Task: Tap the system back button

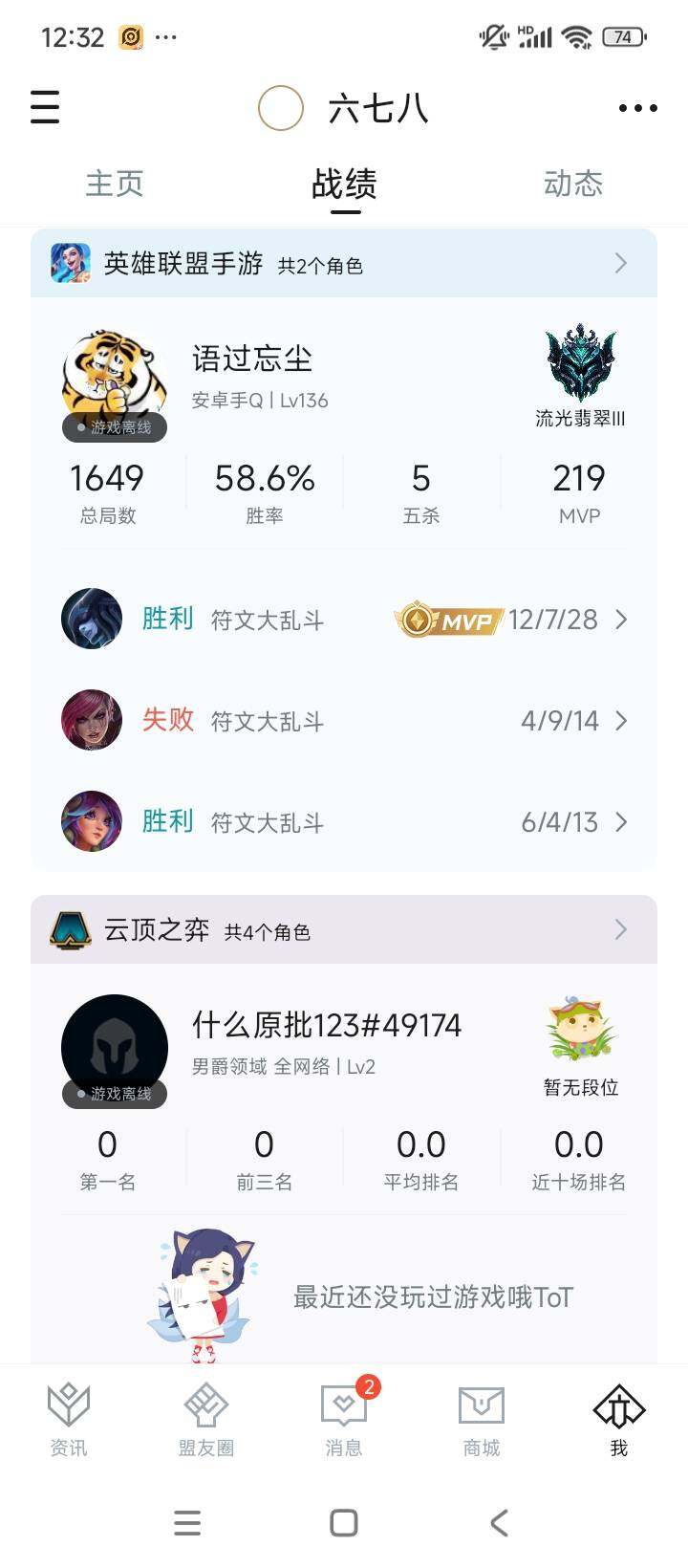Action: pyautogui.click(x=499, y=1523)
